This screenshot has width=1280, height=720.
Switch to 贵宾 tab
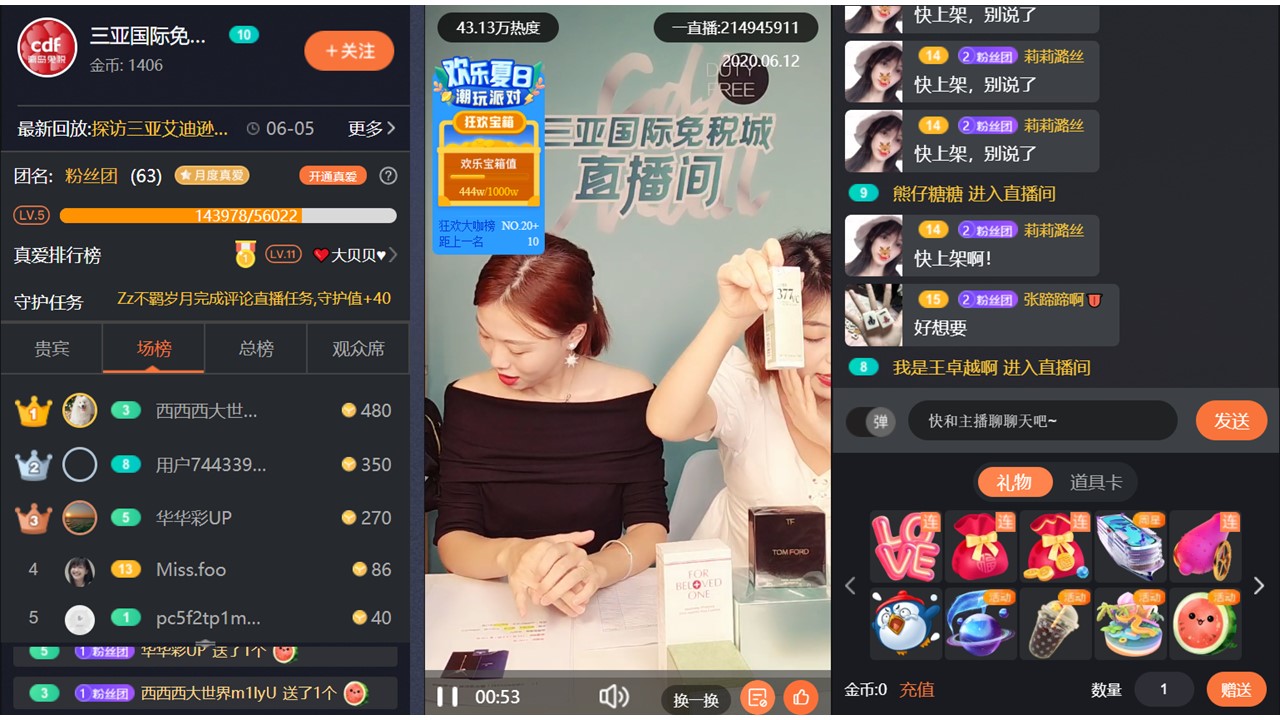[52, 348]
